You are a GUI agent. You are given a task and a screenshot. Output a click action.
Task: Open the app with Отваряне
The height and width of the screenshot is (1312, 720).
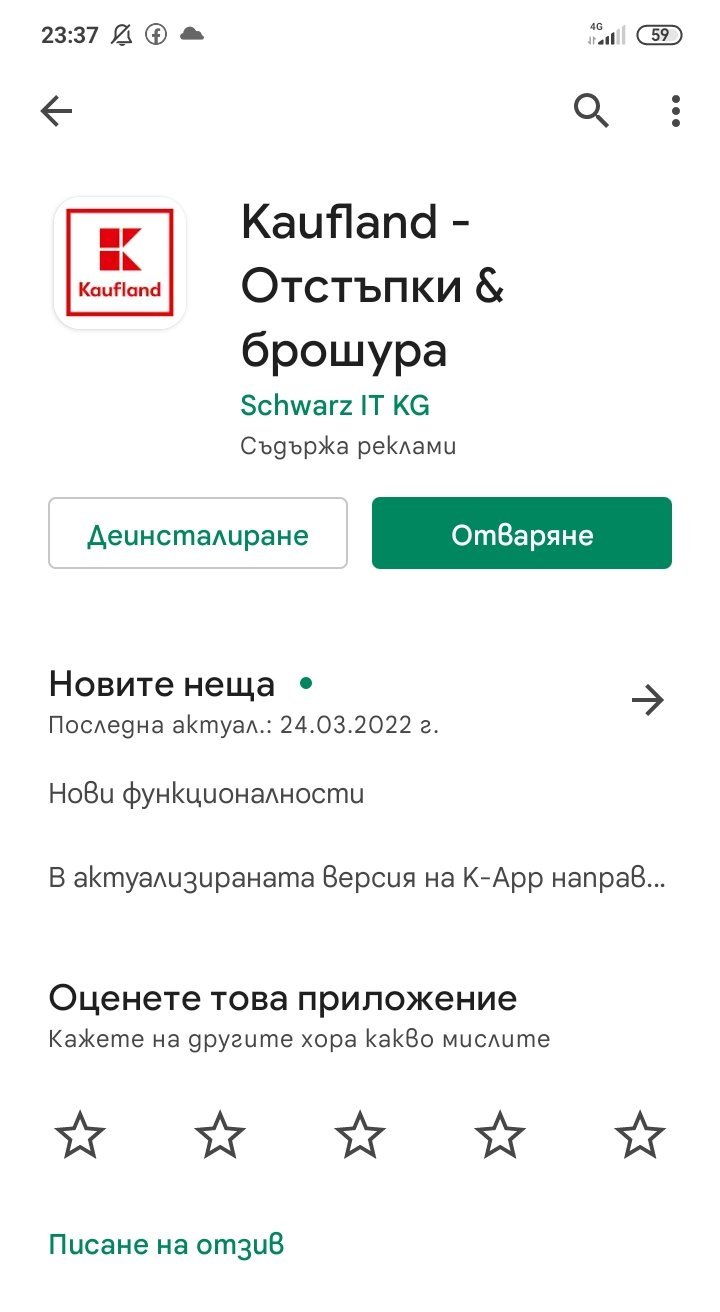(521, 534)
